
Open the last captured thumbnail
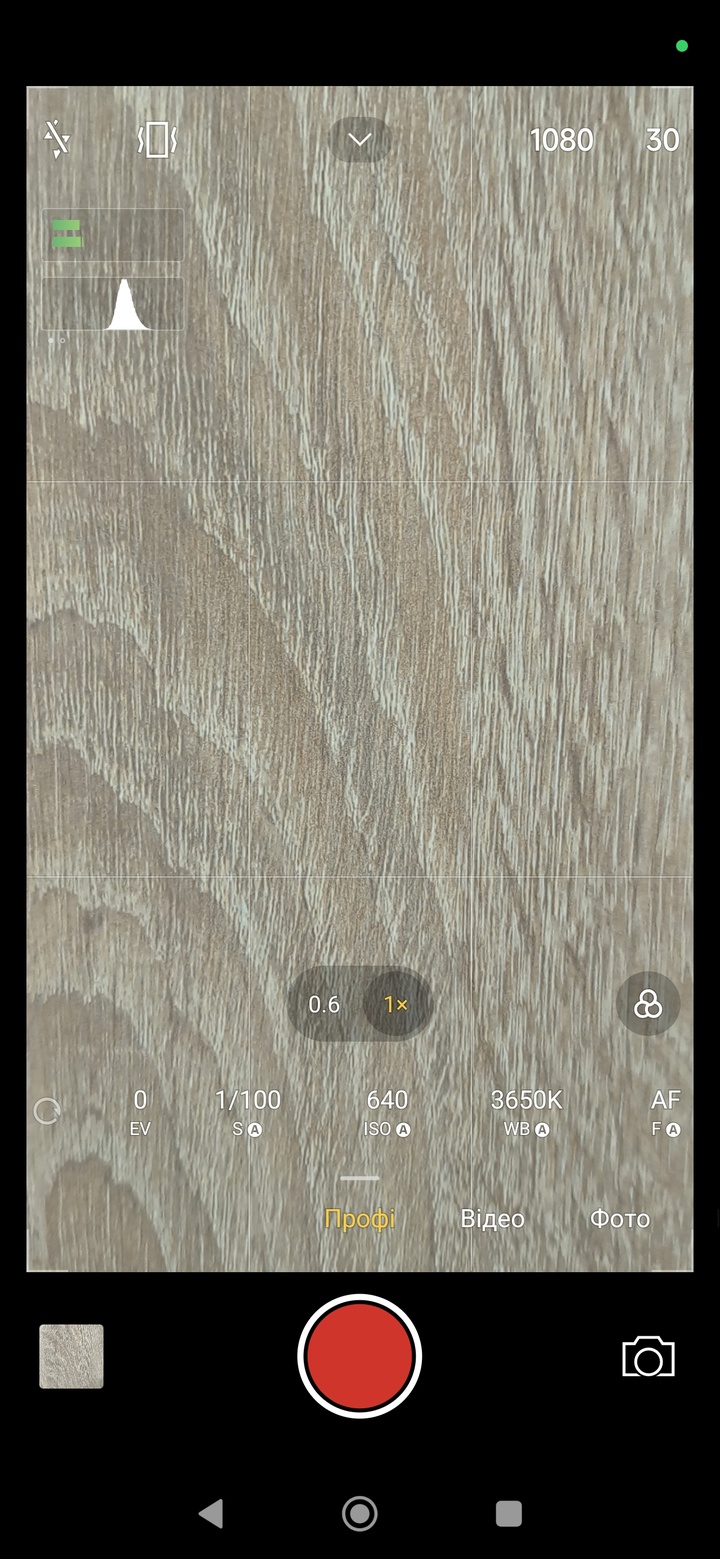tap(71, 1356)
